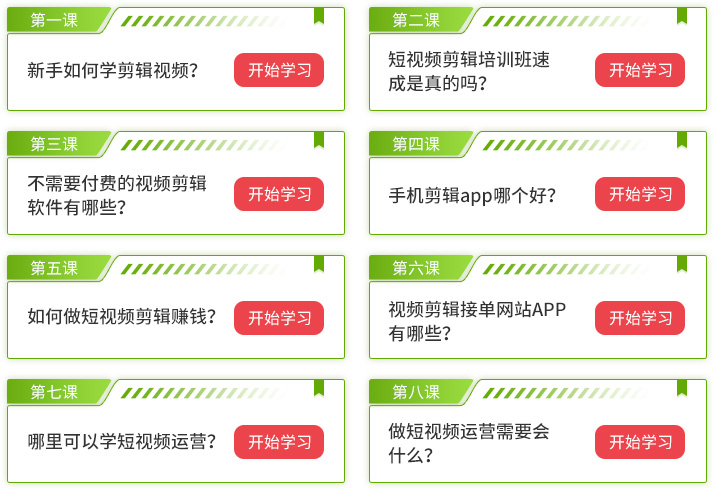Start lesson eight 做短视频运营需要会什么
715x491 pixels.
[x=640, y=442]
